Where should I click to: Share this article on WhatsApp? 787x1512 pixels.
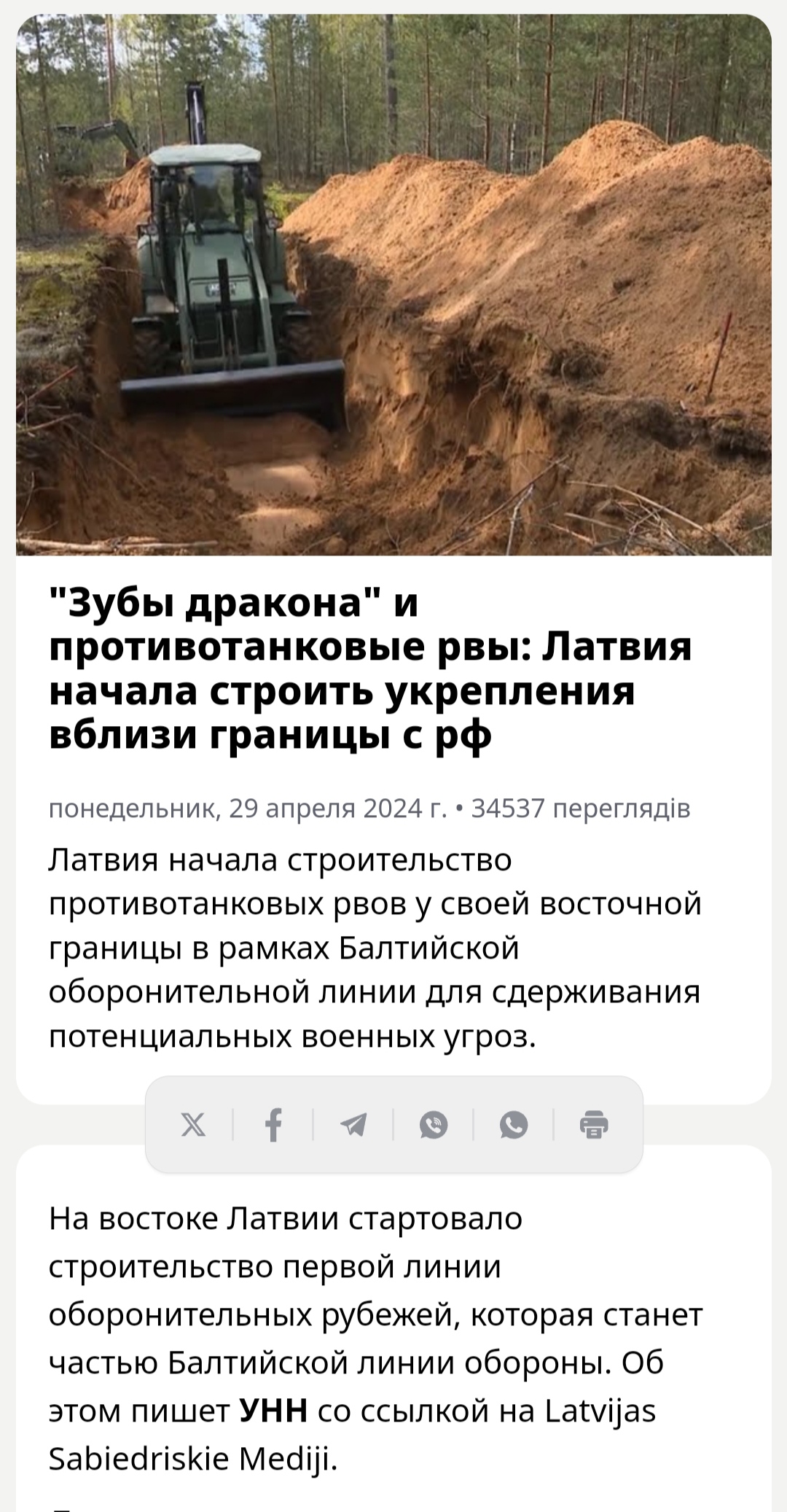pyautogui.click(x=514, y=1125)
